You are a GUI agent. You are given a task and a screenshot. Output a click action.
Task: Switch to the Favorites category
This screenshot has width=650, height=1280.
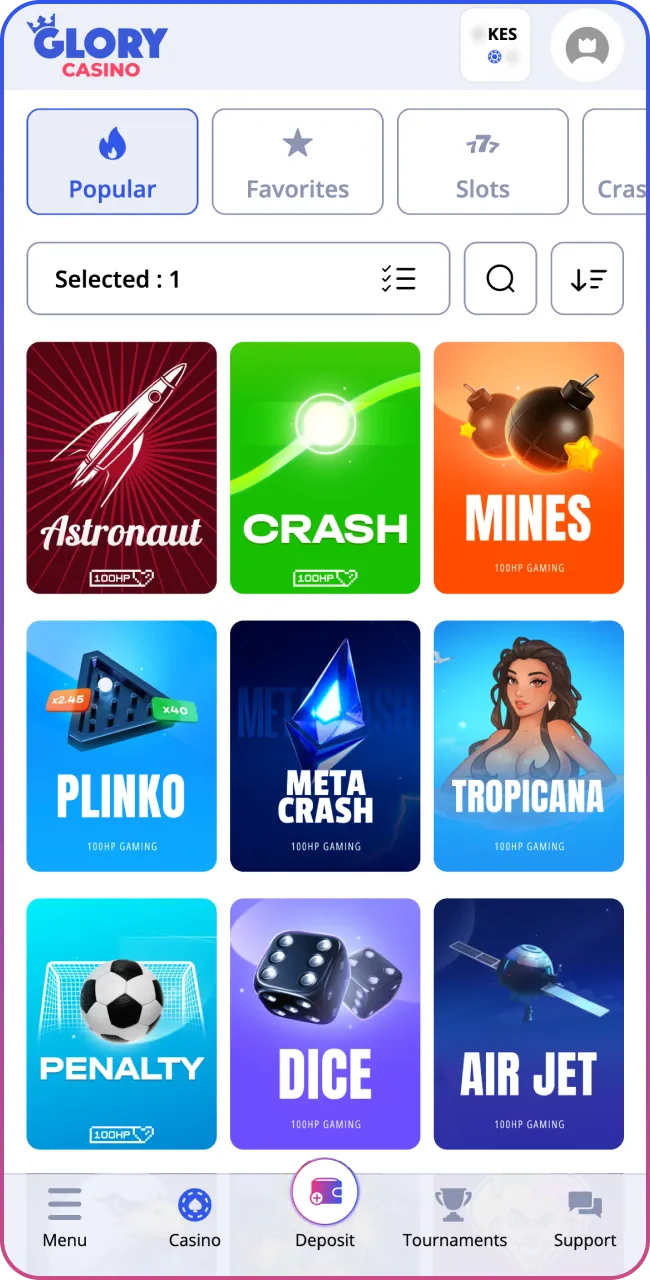pyautogui.click(x=297, y=162)
